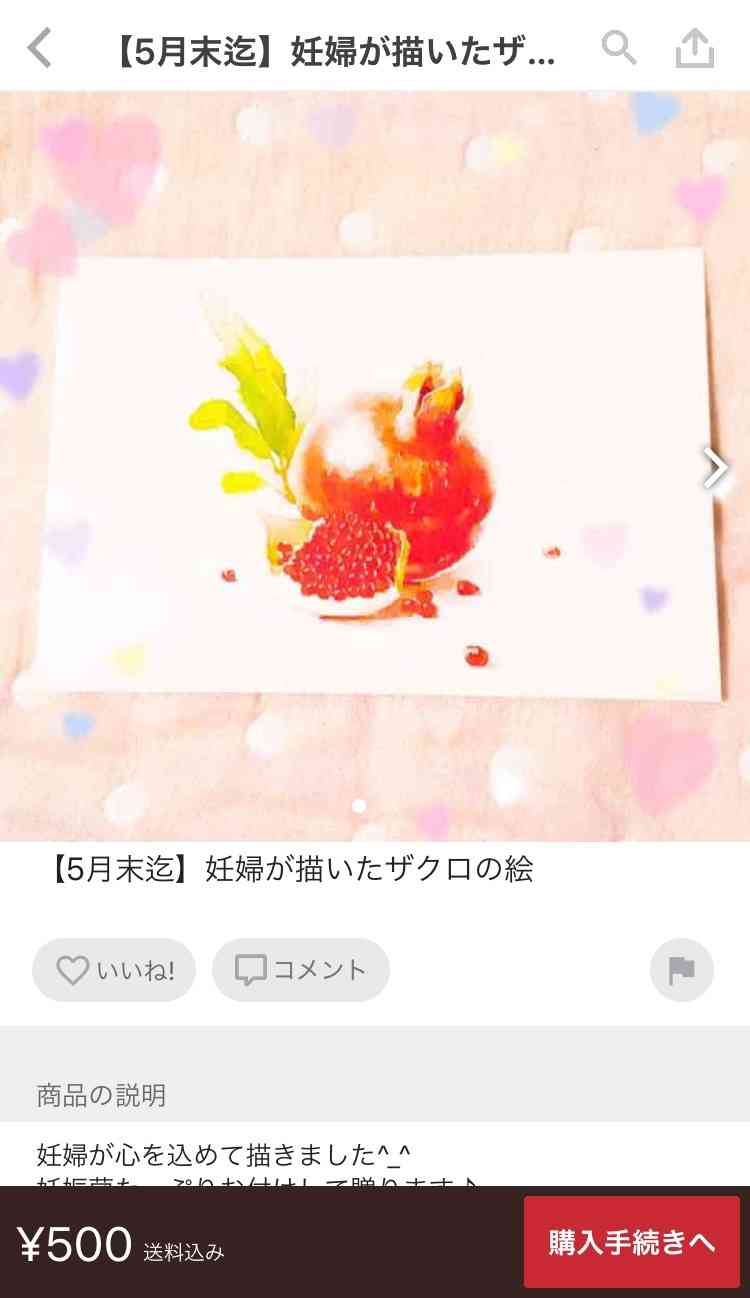Image resolution: width=750 pixels, height=1298 pixels.
Task: Open the search magnifier icon
Action: coord(619,47)
